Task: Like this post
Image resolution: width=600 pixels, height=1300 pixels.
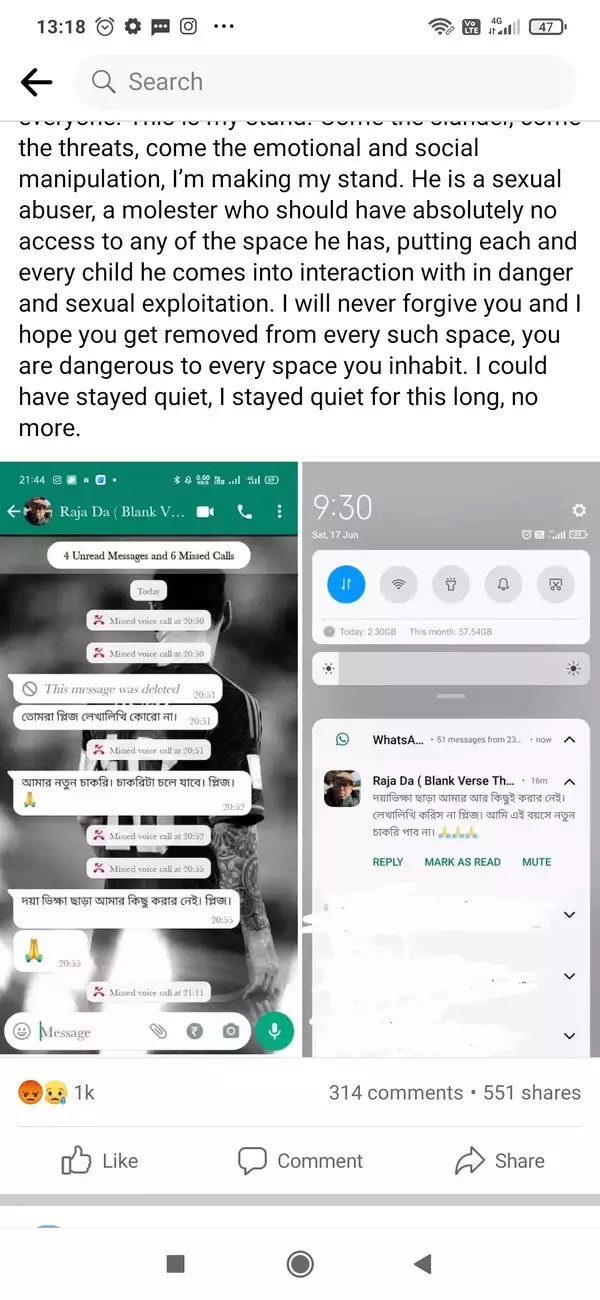Action: [100, 1161]
